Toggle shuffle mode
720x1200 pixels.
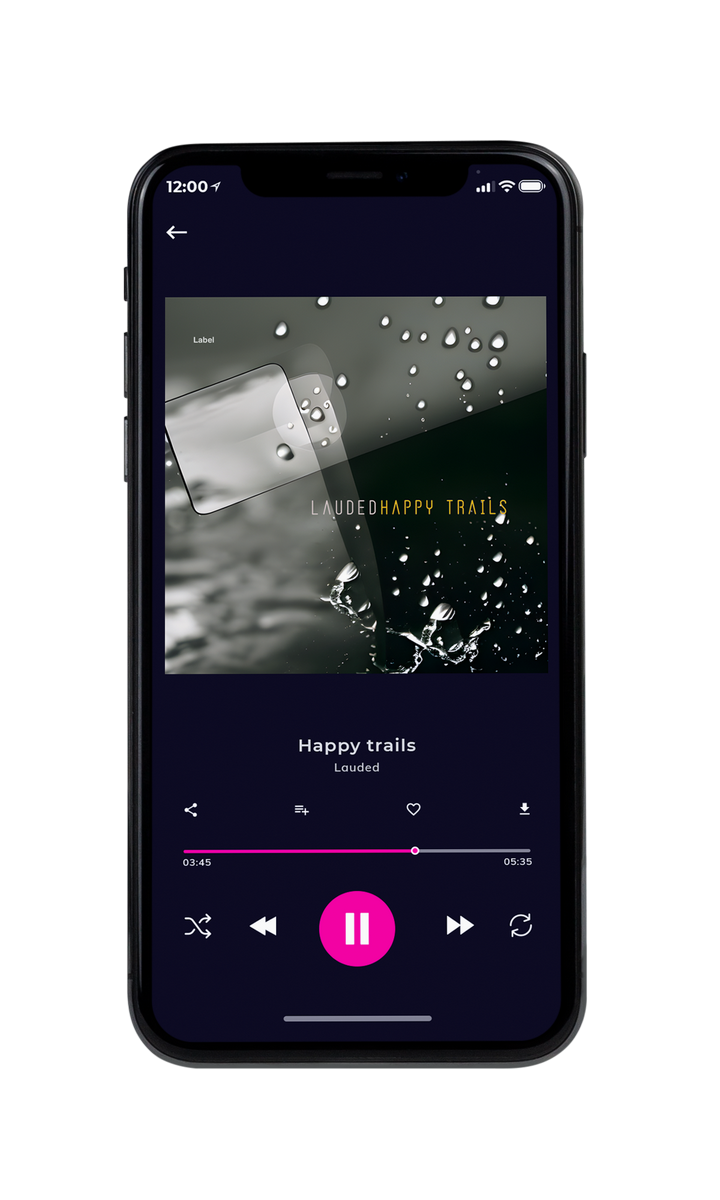[x=198, y=927]
